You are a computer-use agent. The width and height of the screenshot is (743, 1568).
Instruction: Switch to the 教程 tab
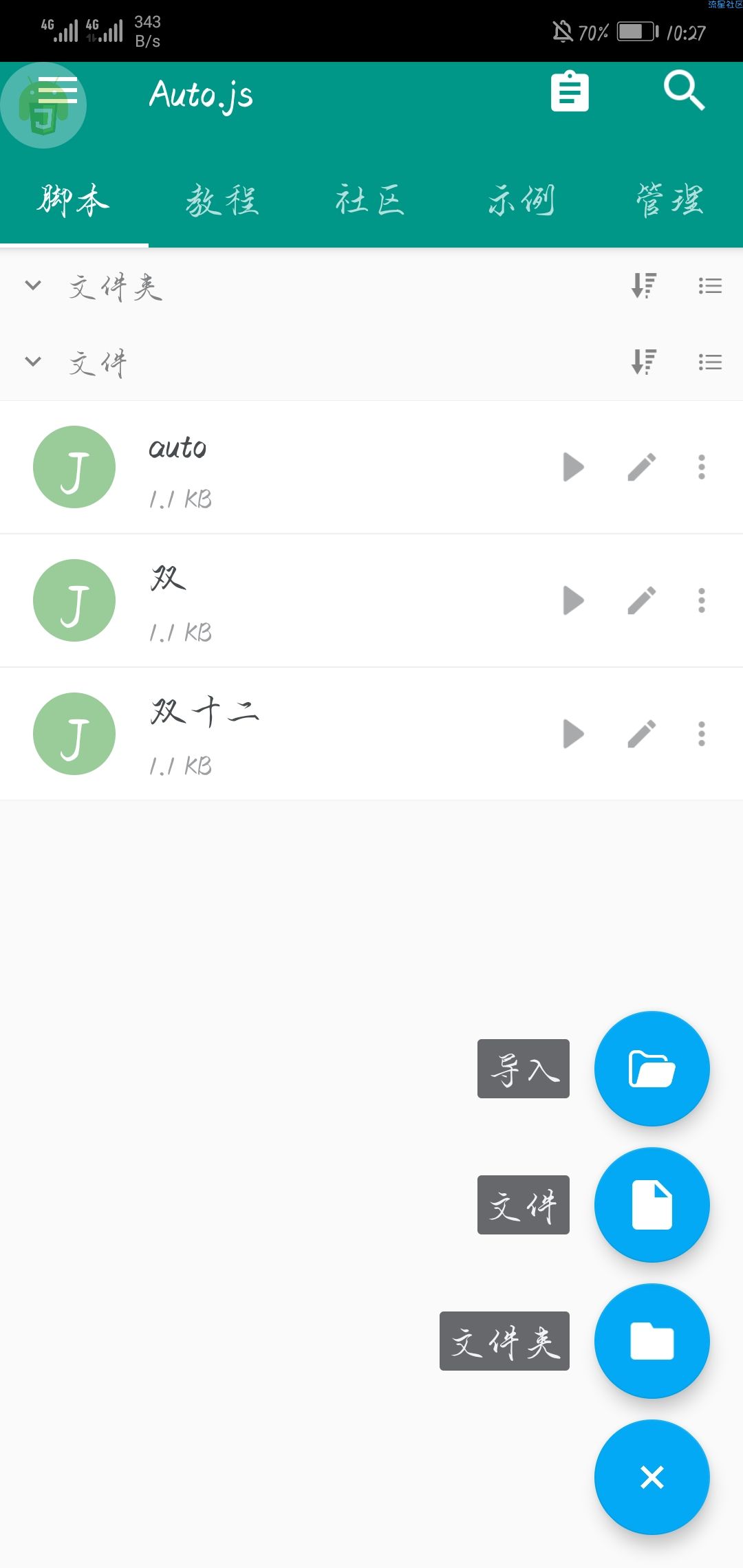(222, 201)
